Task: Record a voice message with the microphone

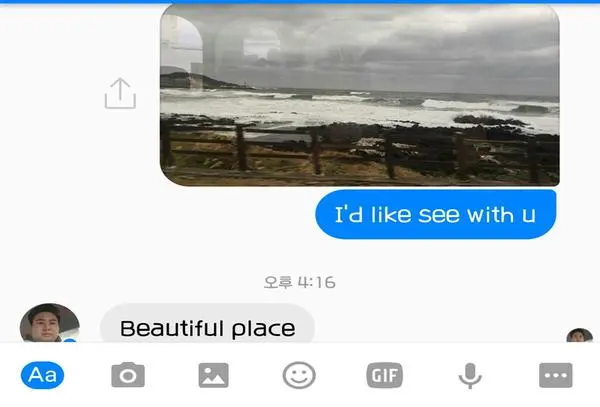Action: 470,376
